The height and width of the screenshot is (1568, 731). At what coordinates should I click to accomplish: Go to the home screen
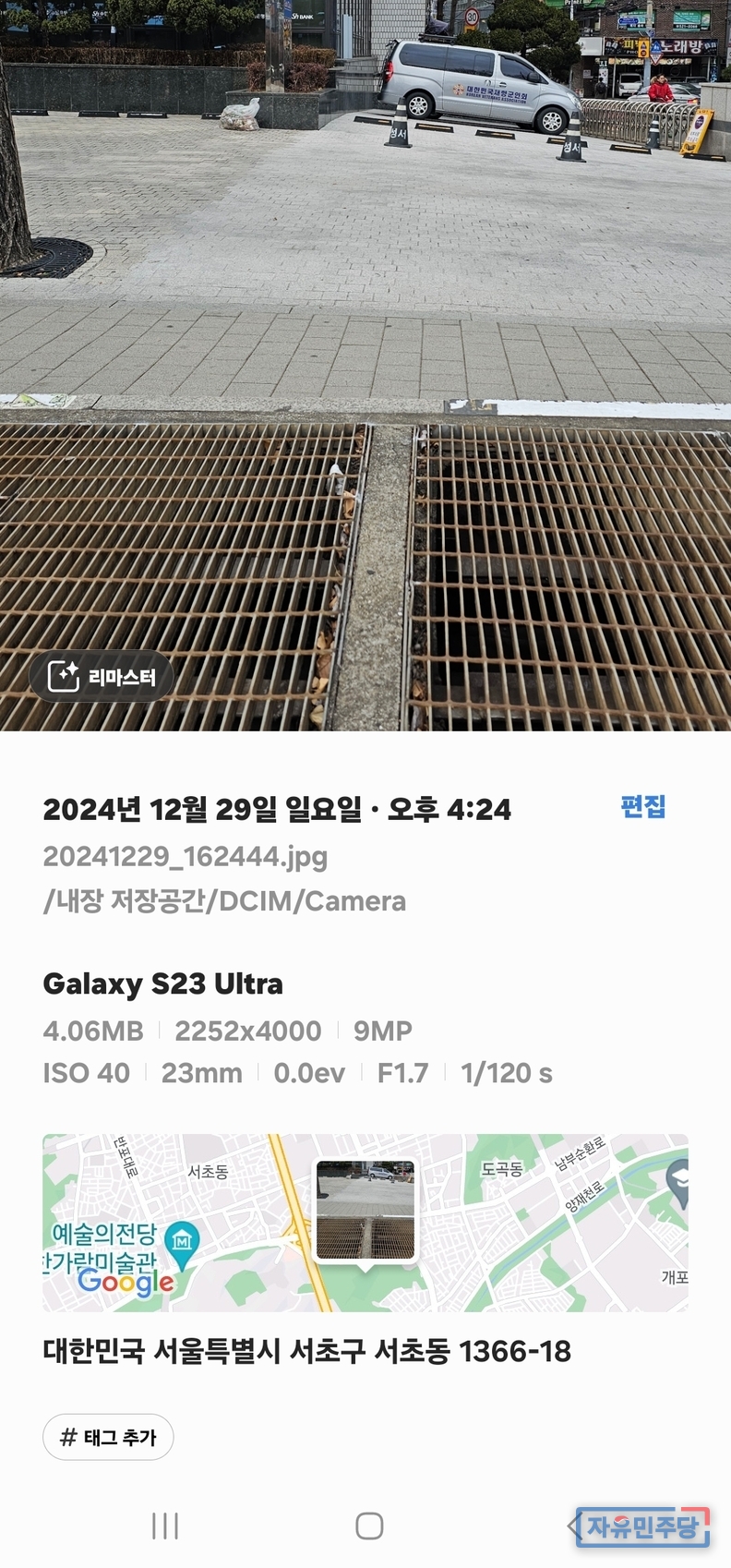[x=369, y=1526]
